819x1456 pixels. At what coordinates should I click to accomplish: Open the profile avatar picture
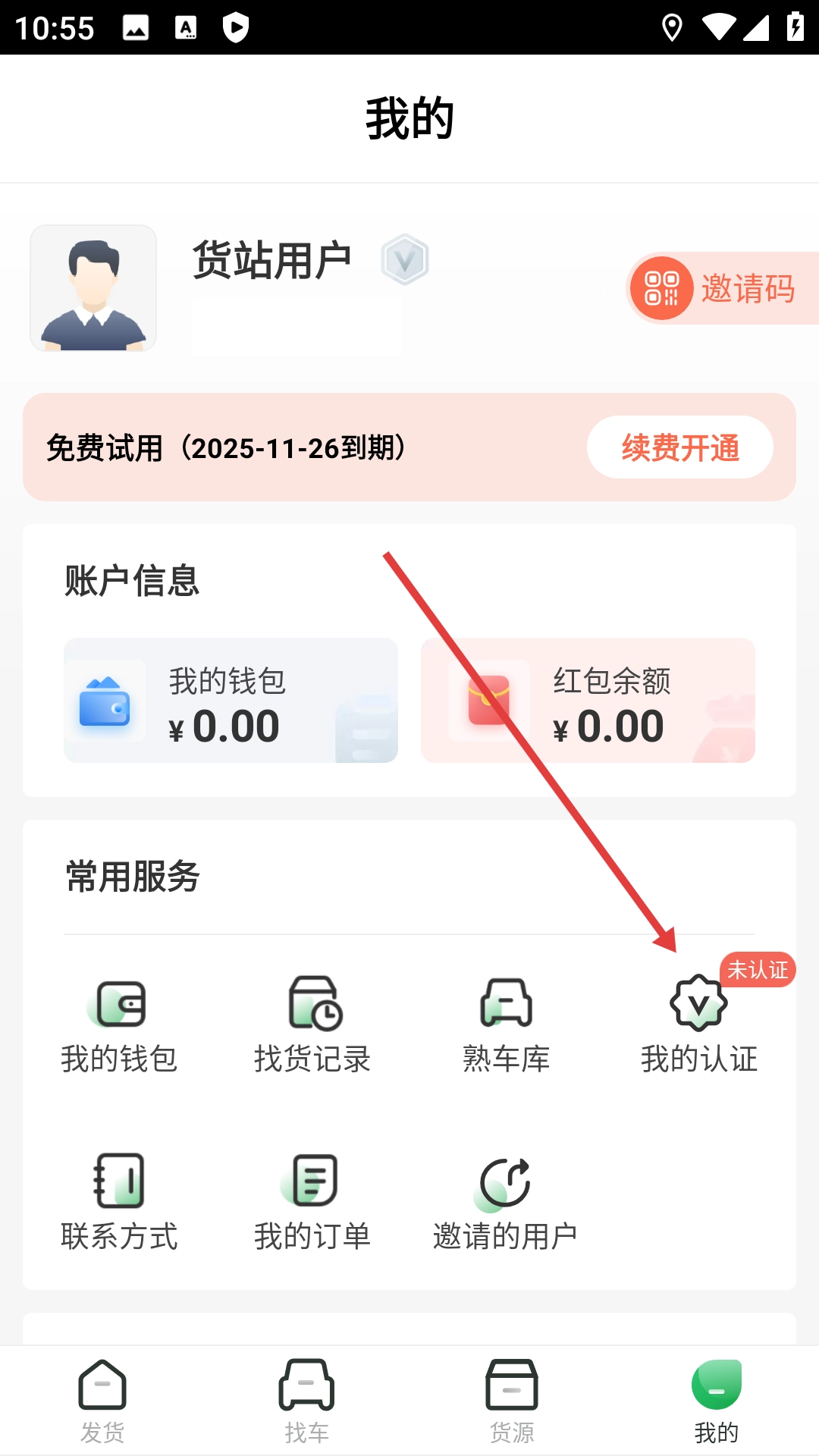pos(93,288)
